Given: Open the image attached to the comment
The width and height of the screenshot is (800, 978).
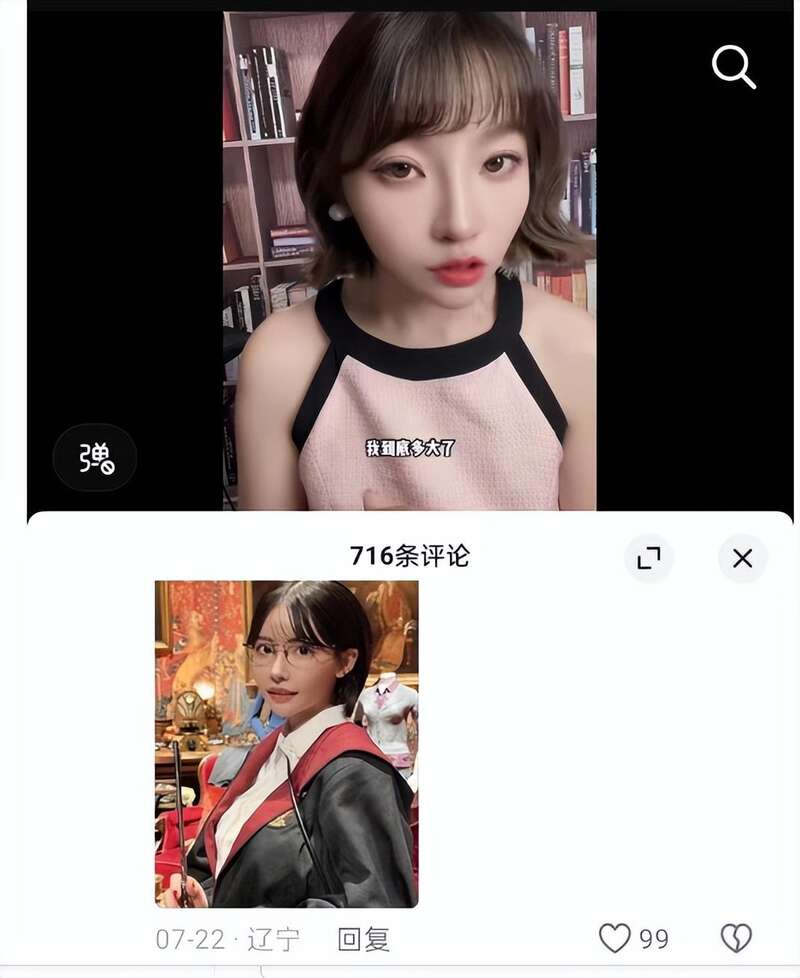Looking at the screenshot, I should point(286,743).
